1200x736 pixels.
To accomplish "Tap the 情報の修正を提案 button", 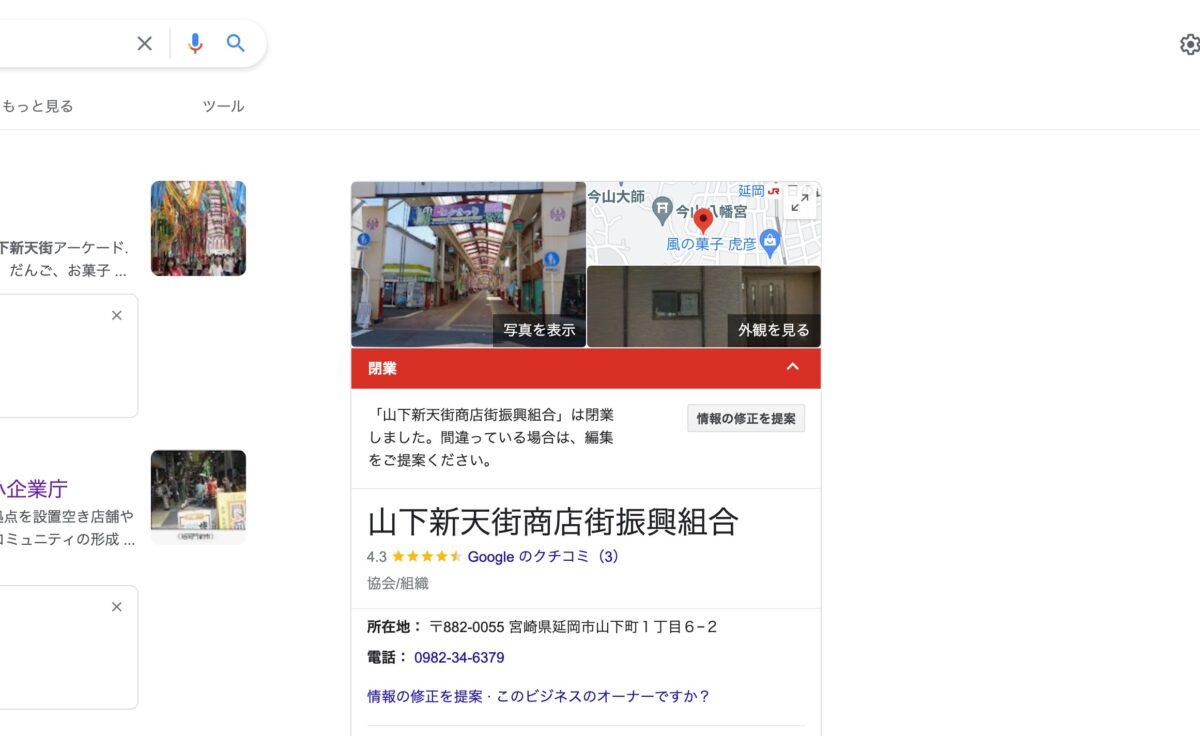I will tap(746, 419).
